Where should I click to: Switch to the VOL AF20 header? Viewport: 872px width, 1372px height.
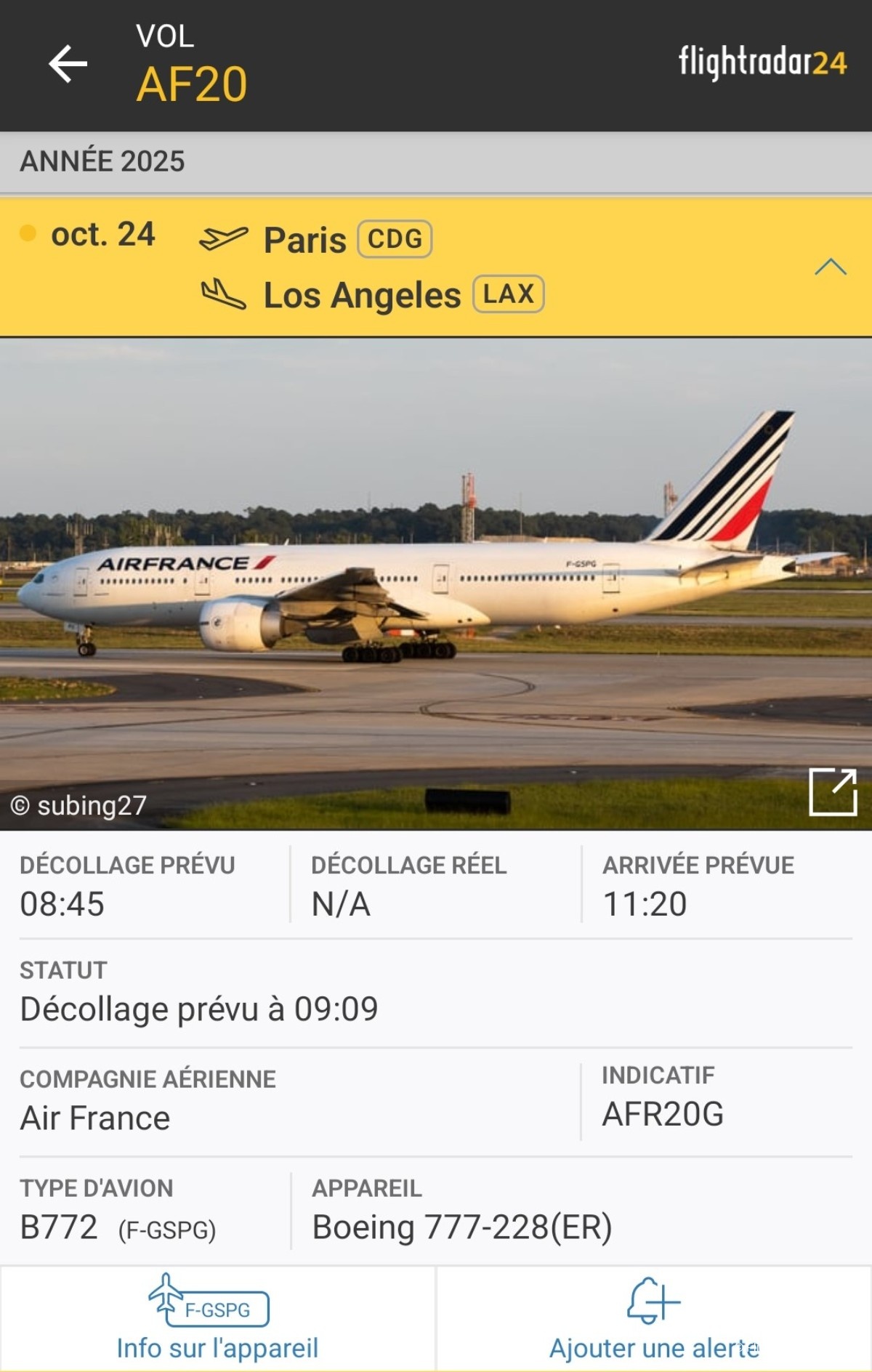pyautogui.click(x=191, y=65)
